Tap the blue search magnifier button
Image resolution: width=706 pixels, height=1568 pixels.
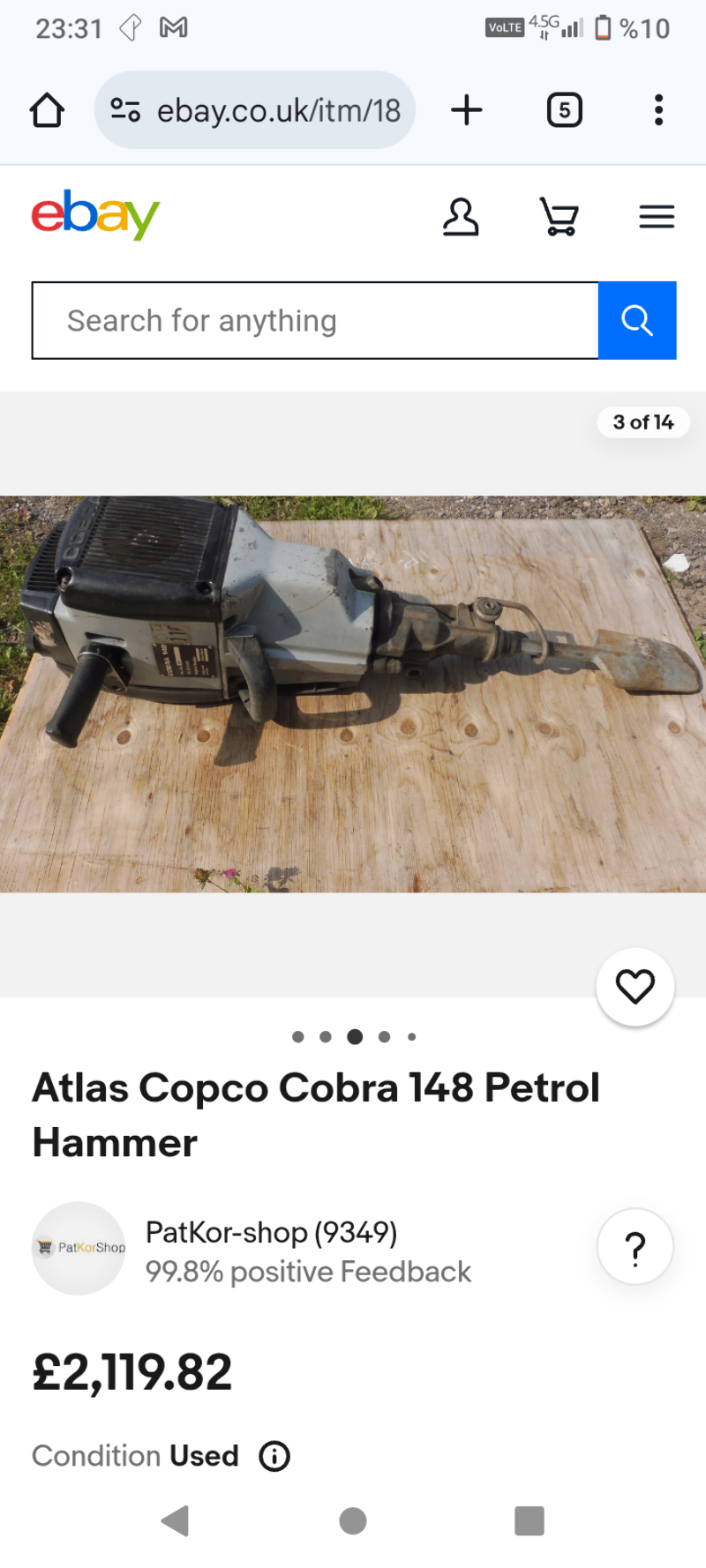(637, 321)
